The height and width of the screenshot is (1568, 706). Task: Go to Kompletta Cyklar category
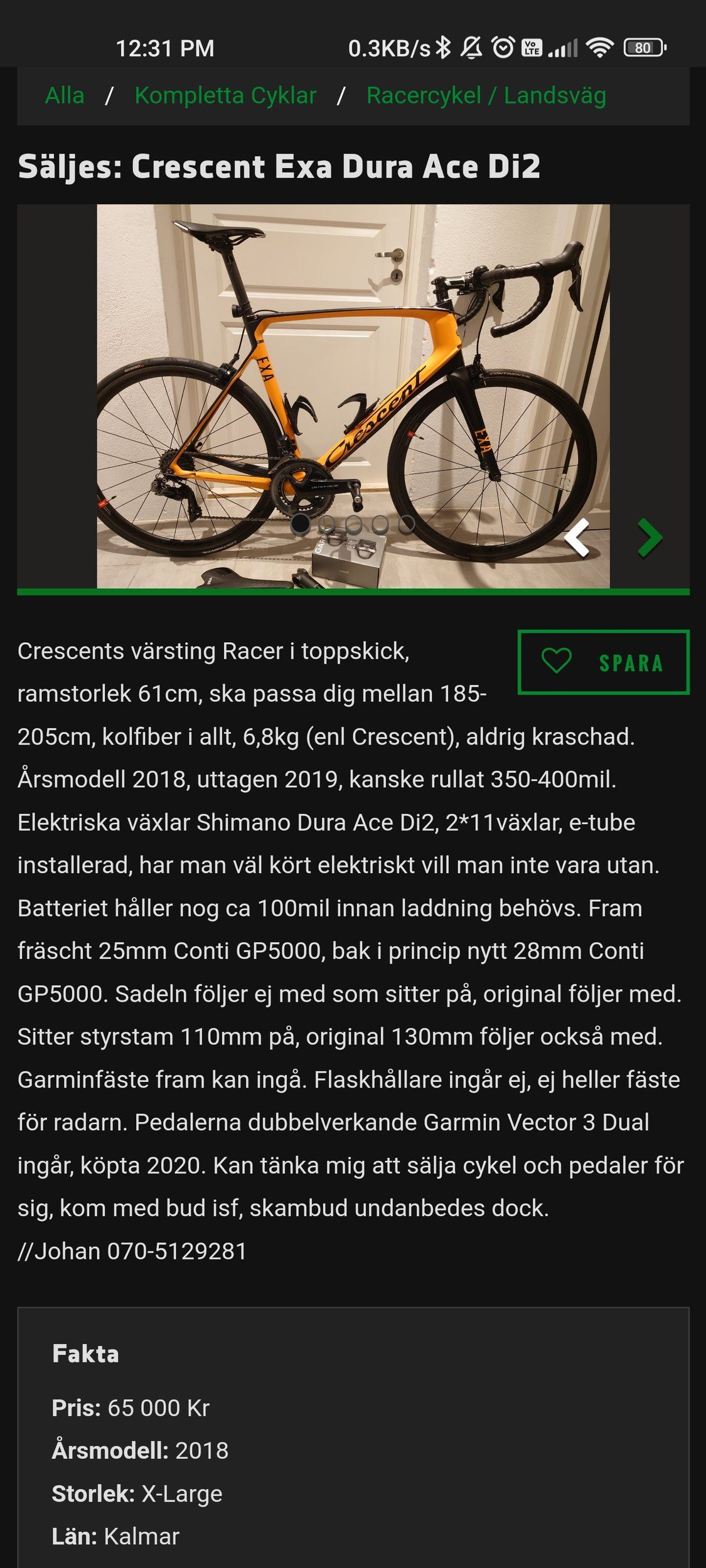(x=225, y=96)
